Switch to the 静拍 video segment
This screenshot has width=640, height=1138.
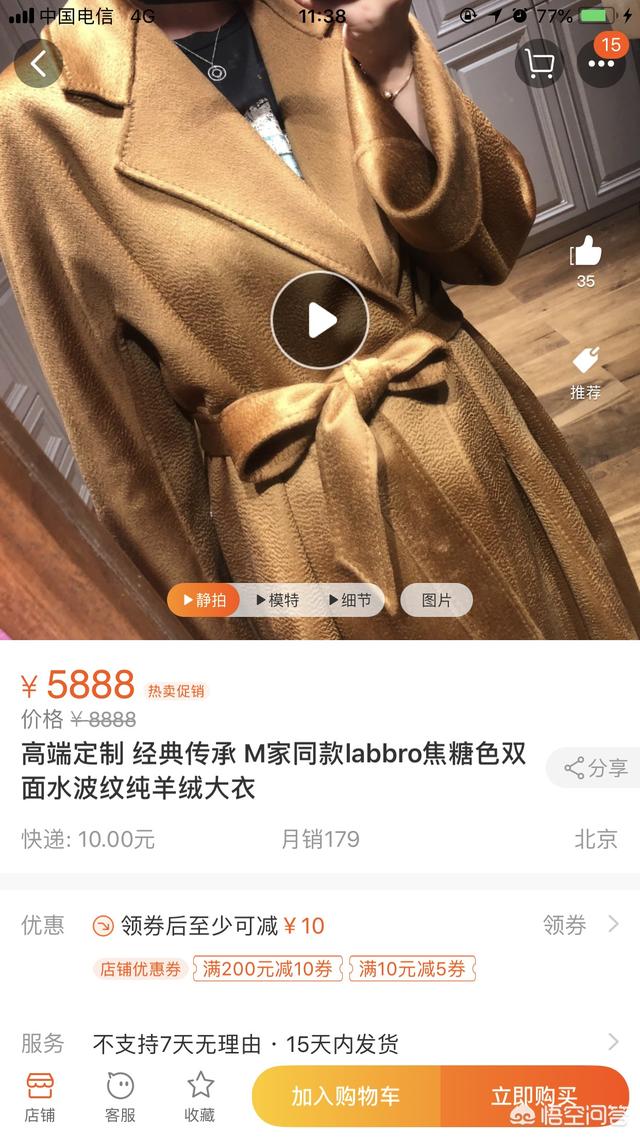(x=204, y=600)
